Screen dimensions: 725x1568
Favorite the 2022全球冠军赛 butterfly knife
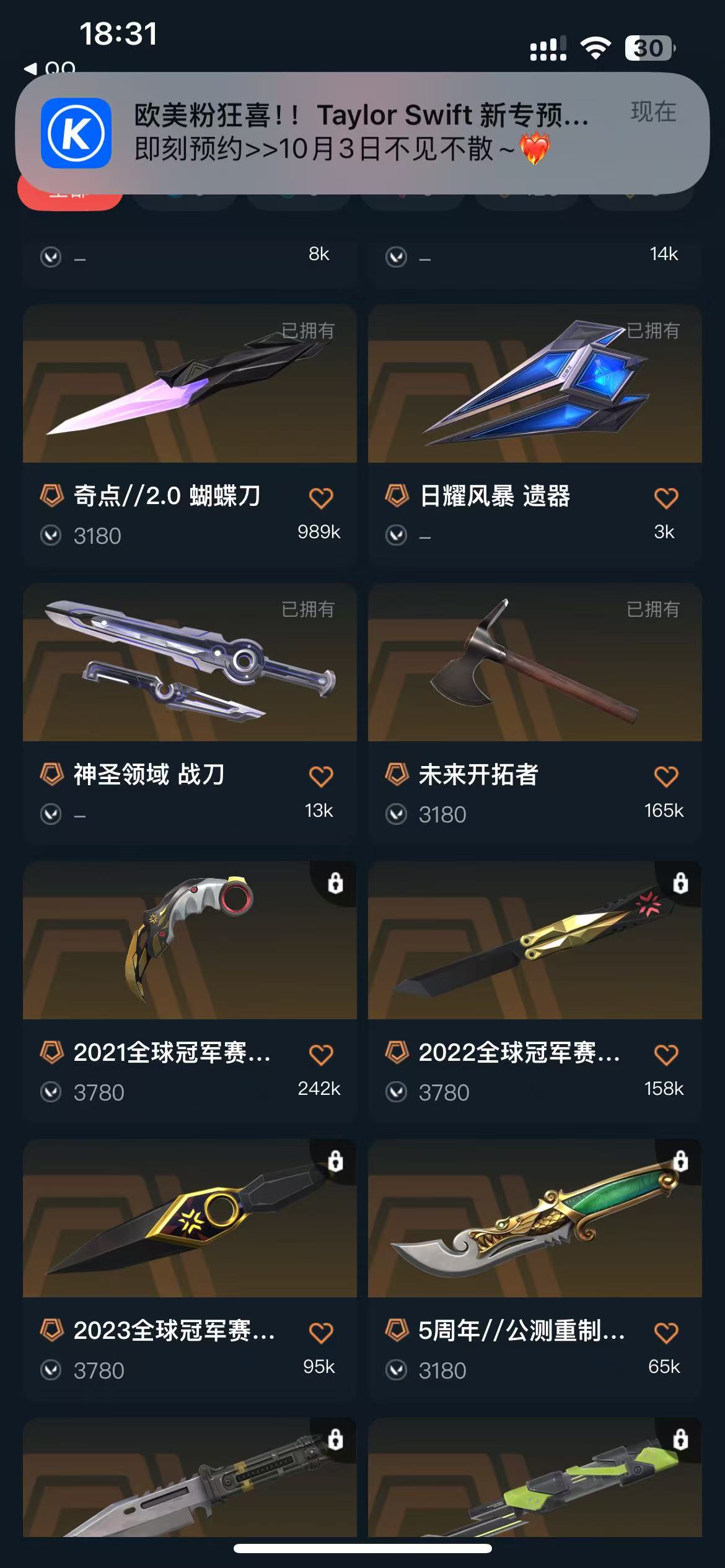(x=666, y=1054)
